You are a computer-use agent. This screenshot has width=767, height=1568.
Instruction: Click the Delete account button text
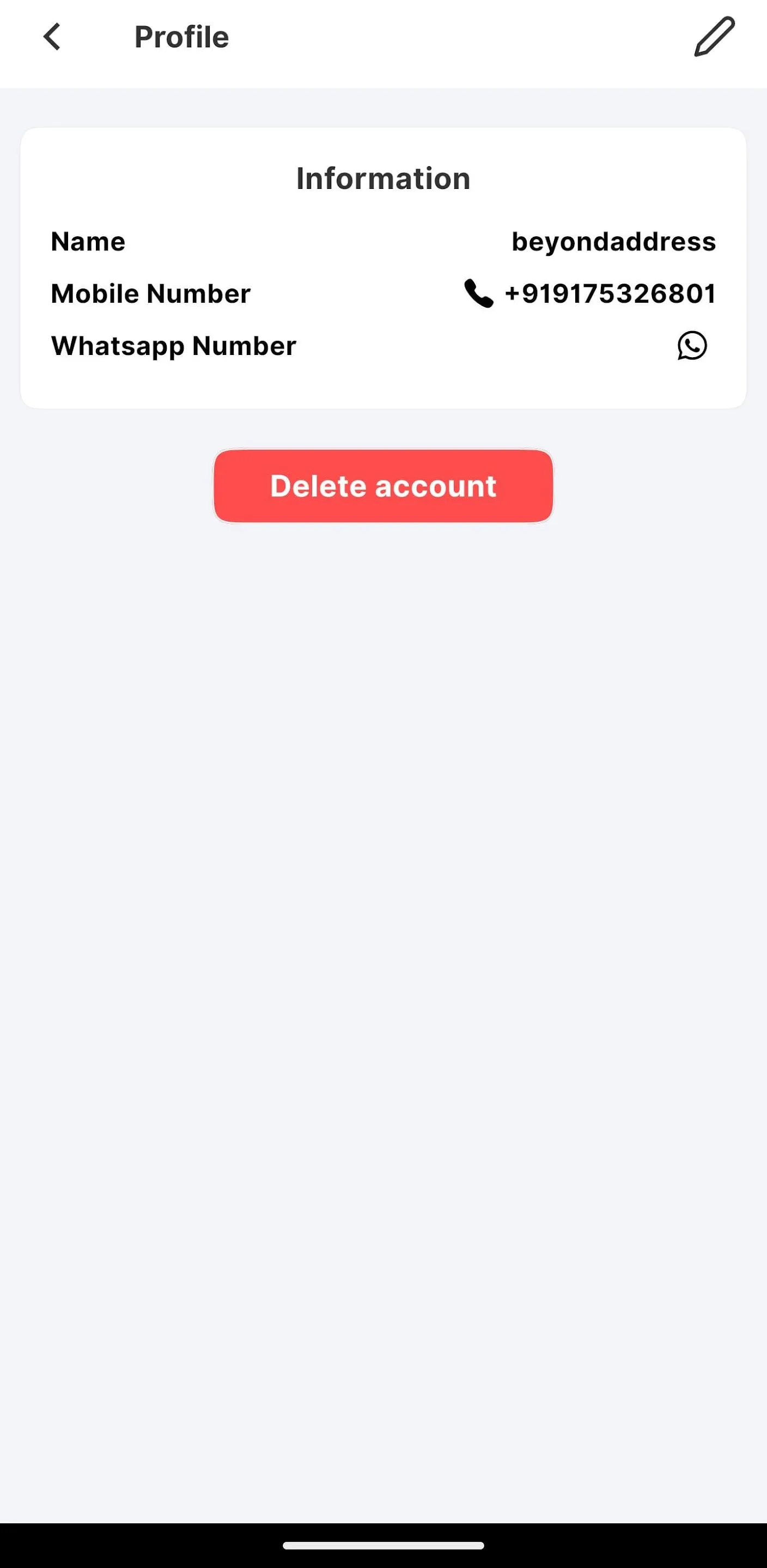tap(383, 485)
